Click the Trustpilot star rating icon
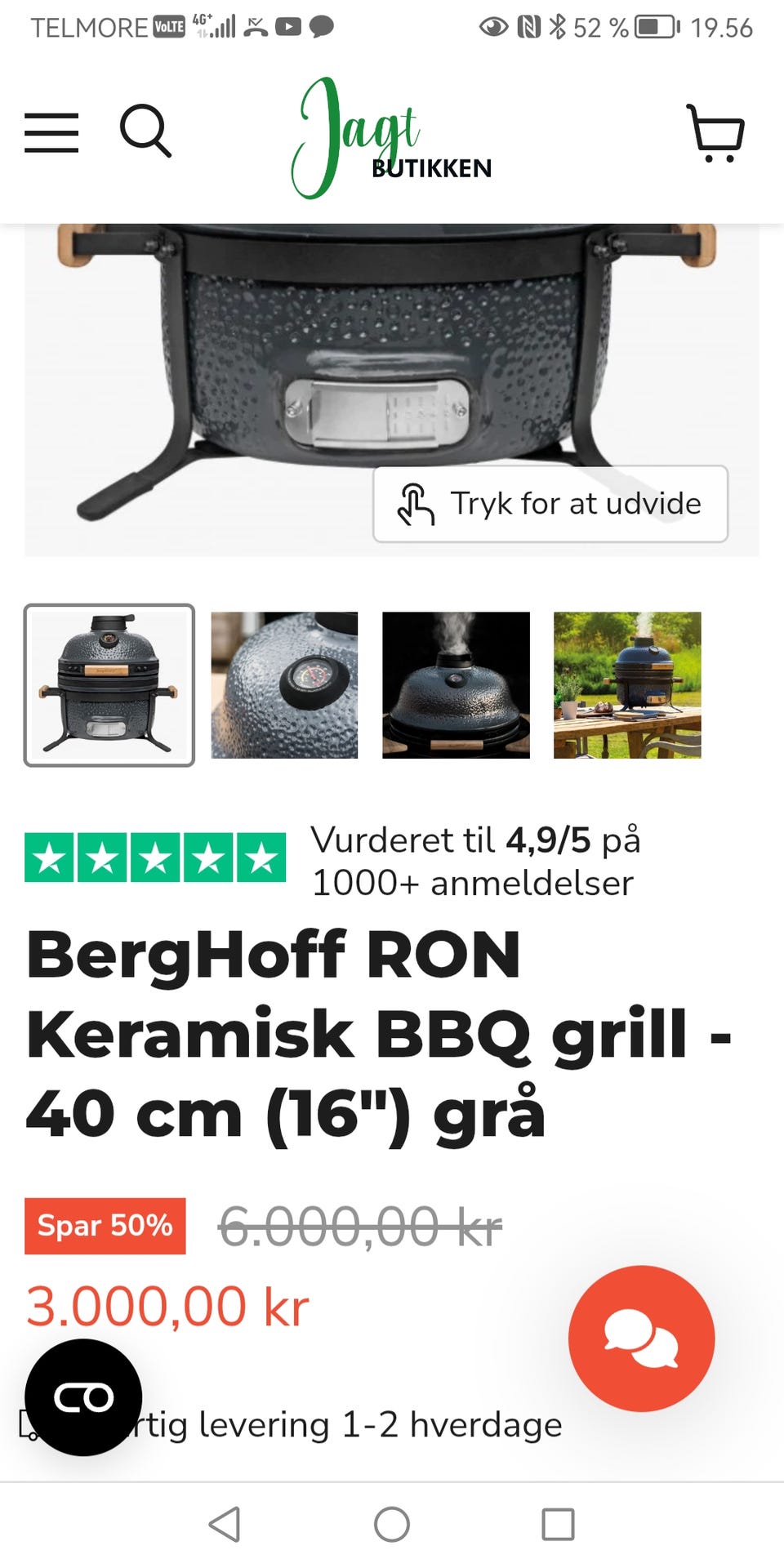The height and width of the screenshot is (1568, 784). point(157,857)
